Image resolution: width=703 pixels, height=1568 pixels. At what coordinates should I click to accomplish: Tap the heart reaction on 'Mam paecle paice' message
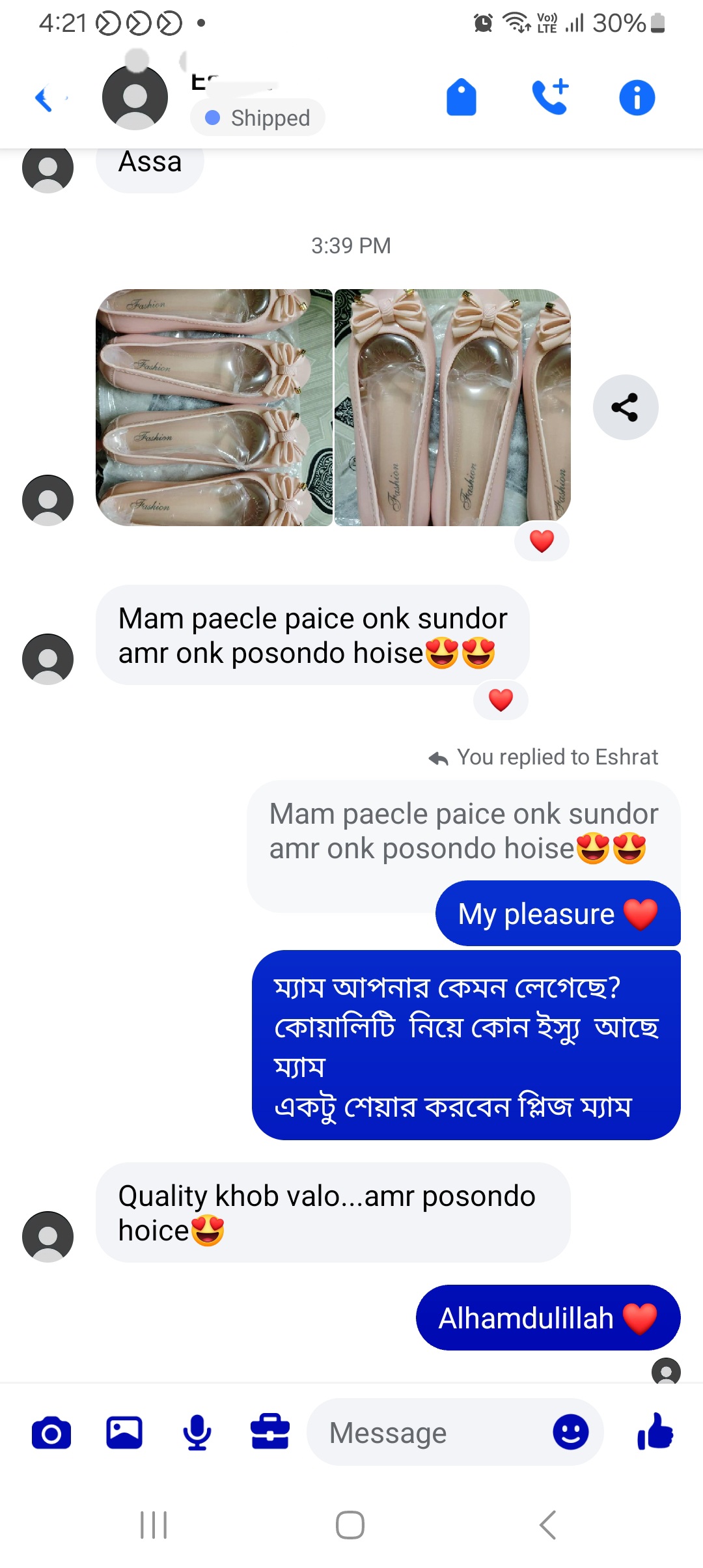[x=500, y=700]
